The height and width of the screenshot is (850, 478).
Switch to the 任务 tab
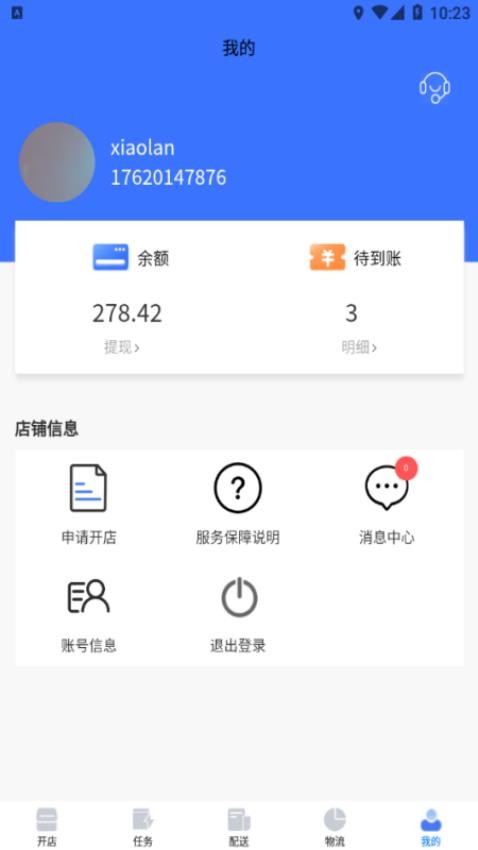(x=143, y=827)
